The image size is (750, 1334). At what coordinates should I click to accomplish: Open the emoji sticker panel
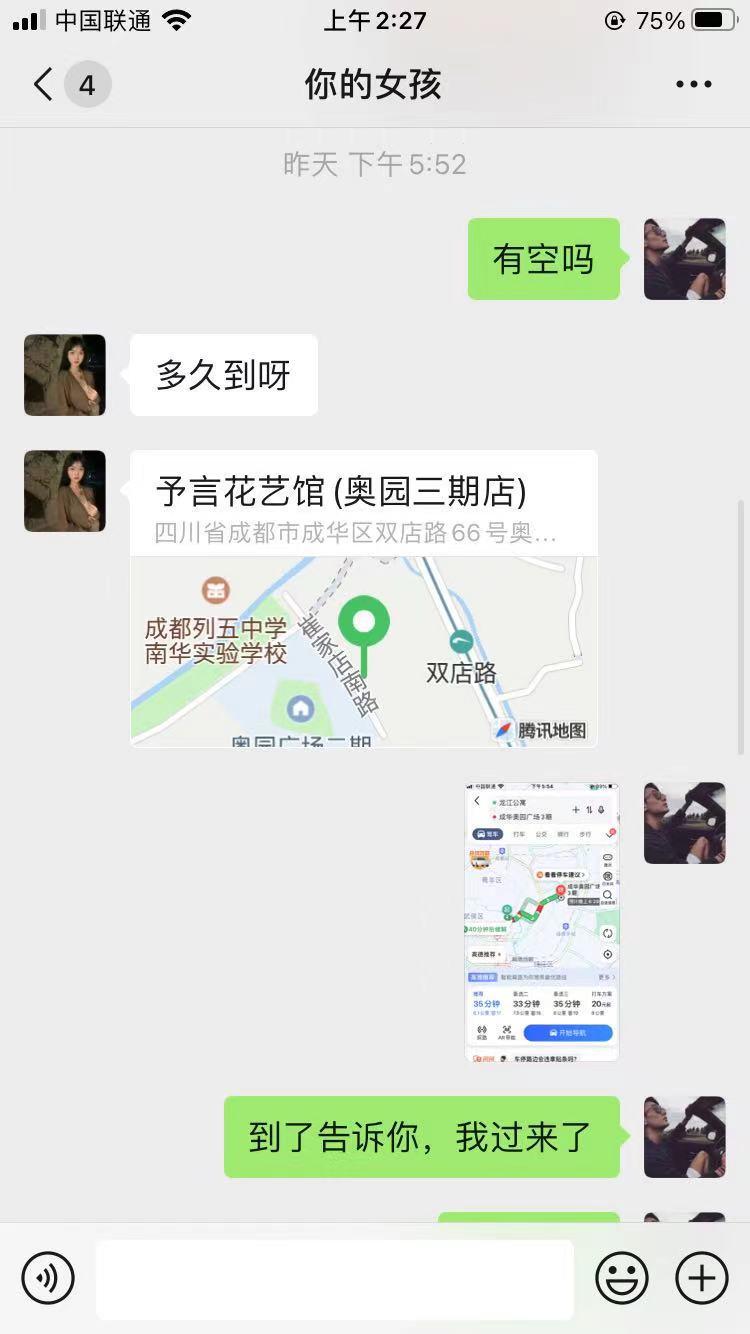coord(622,1277)
